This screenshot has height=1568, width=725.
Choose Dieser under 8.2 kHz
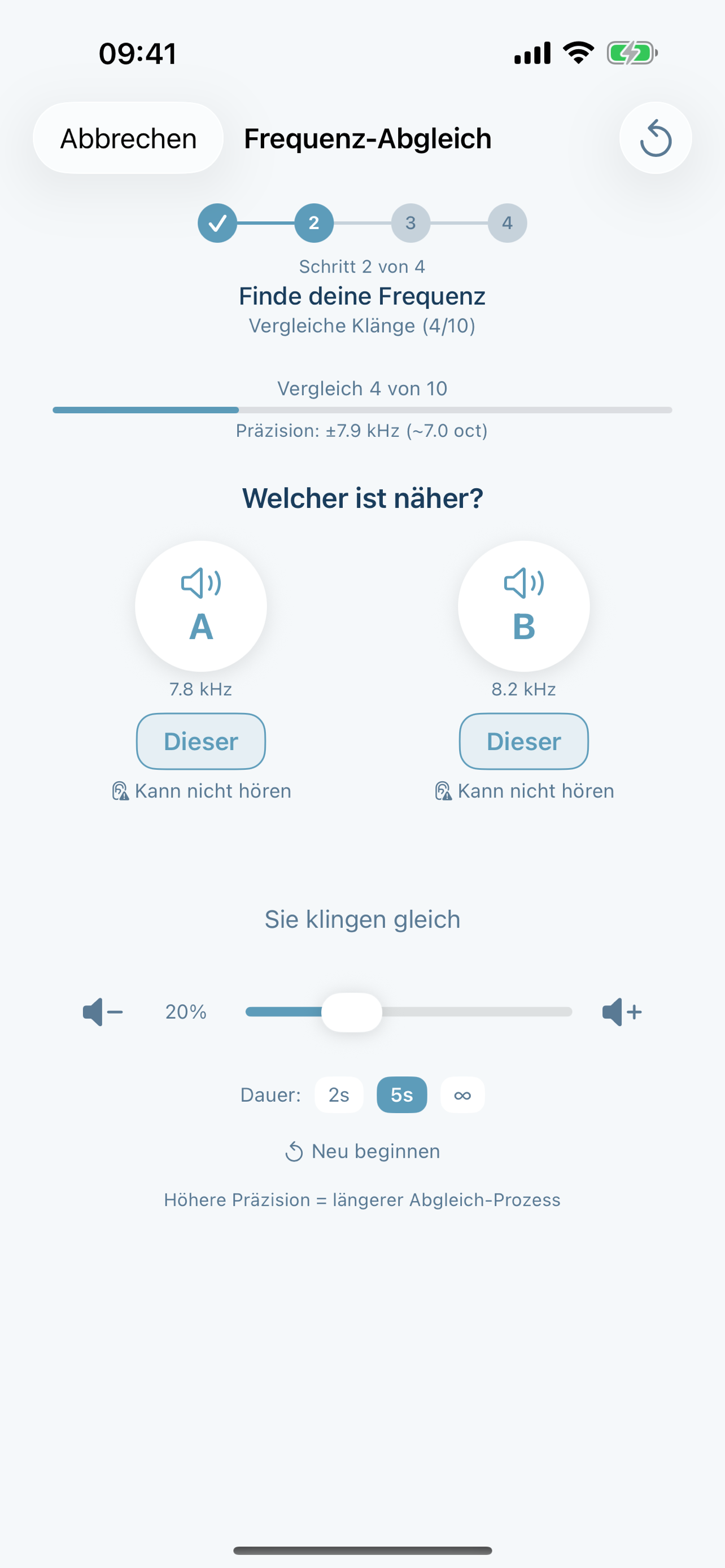coord(523,742)
